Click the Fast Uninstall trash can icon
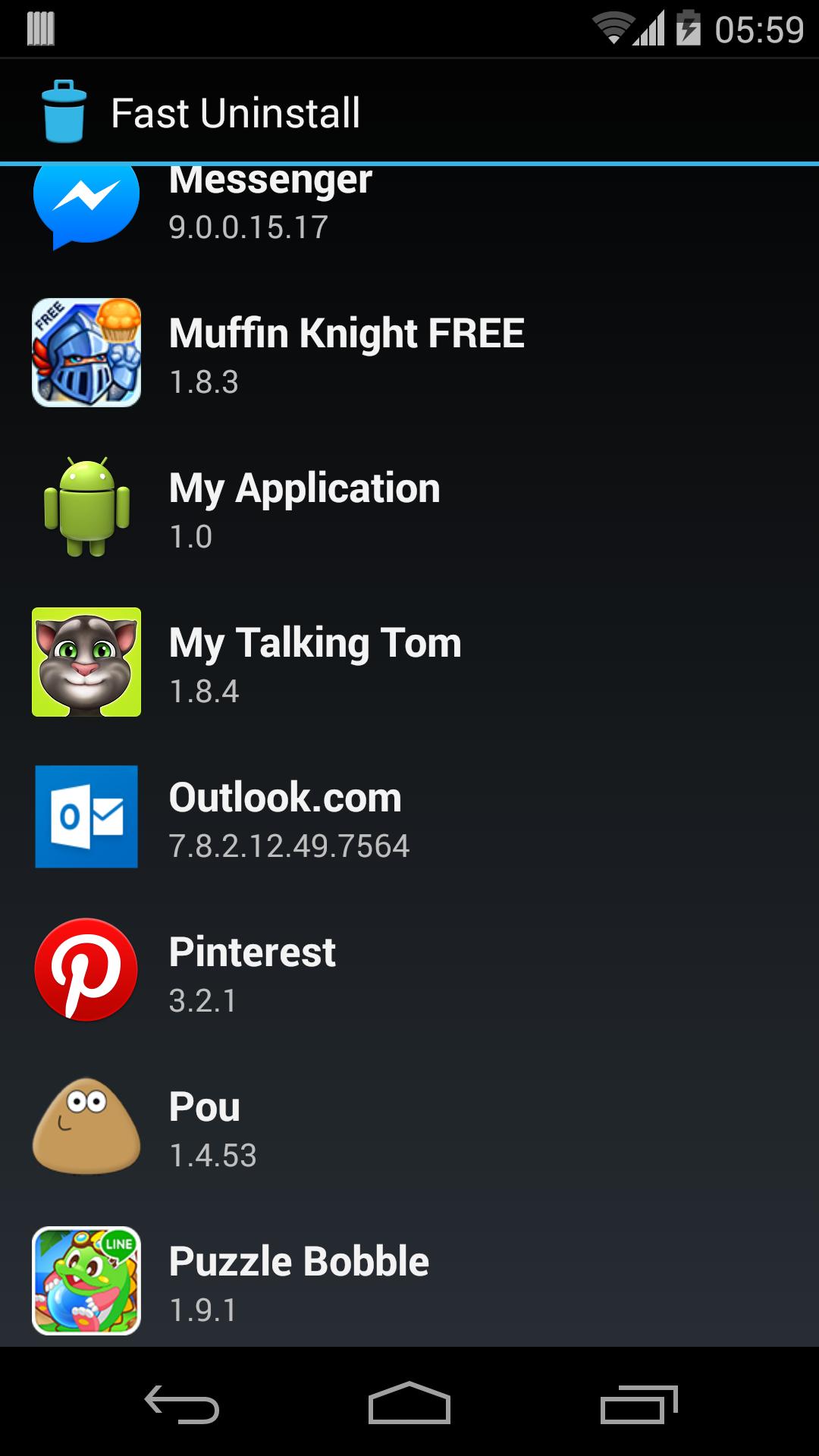The width and height of the screenshot is (819, 1456). 64,112
